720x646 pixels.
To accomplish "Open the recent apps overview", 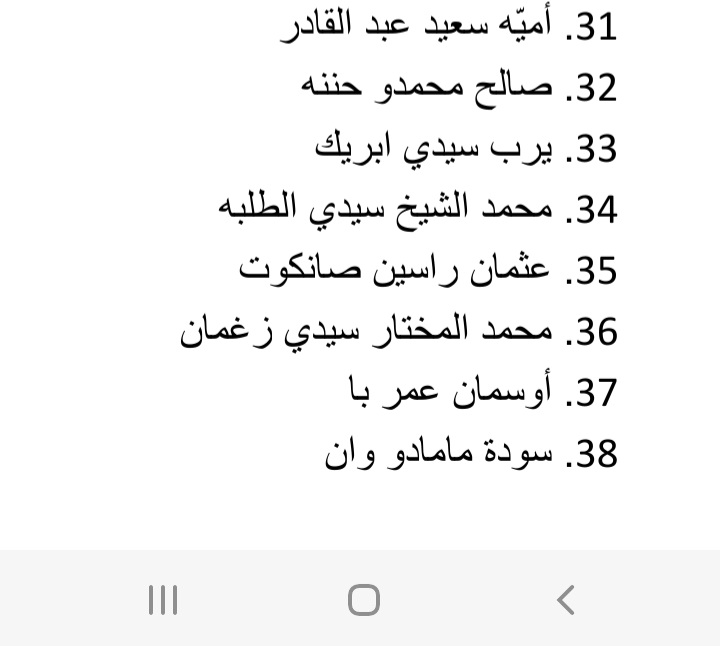I will [x=163, y=600].
